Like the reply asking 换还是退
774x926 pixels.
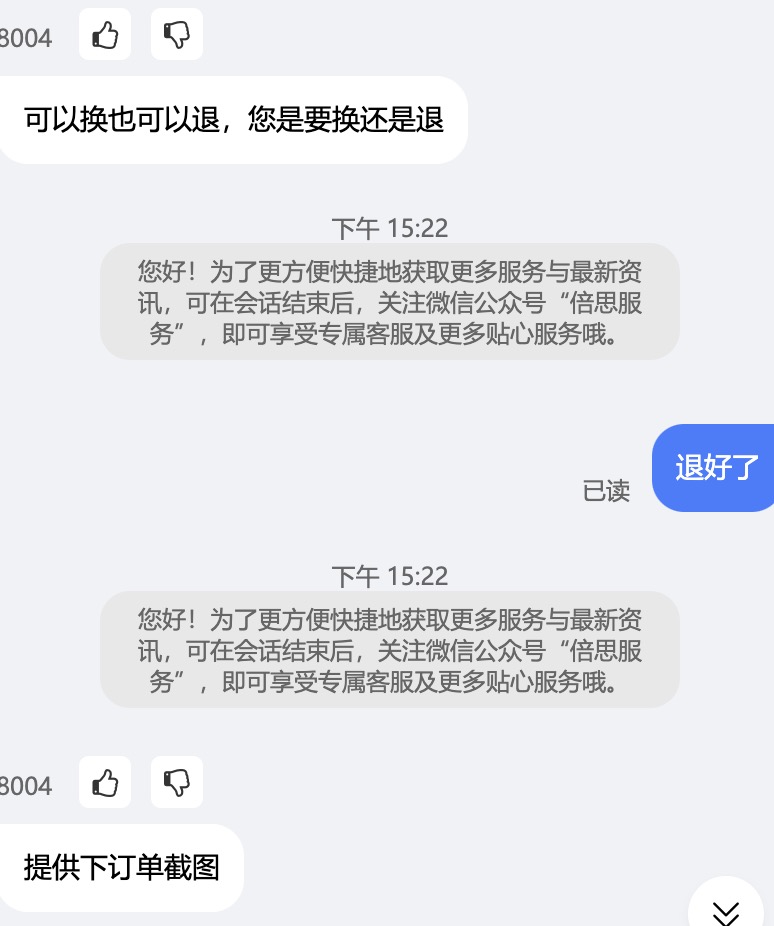pos(105,35)
